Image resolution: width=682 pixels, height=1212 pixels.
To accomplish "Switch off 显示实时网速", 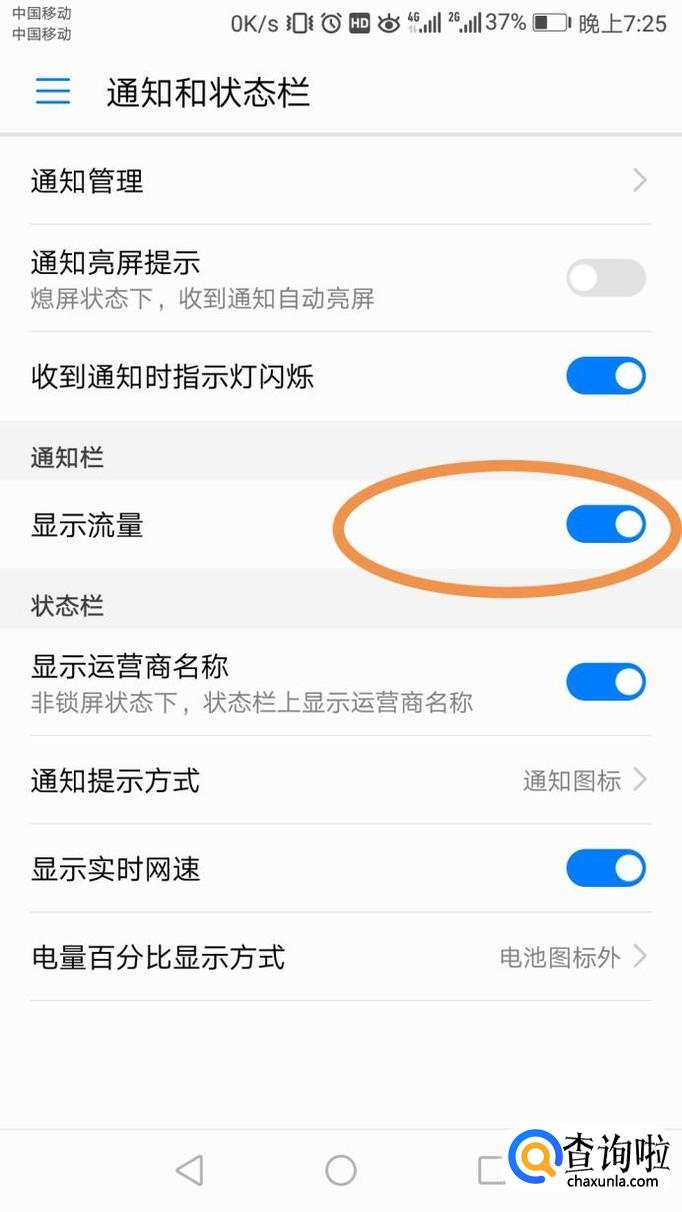I will coord(606,868).
